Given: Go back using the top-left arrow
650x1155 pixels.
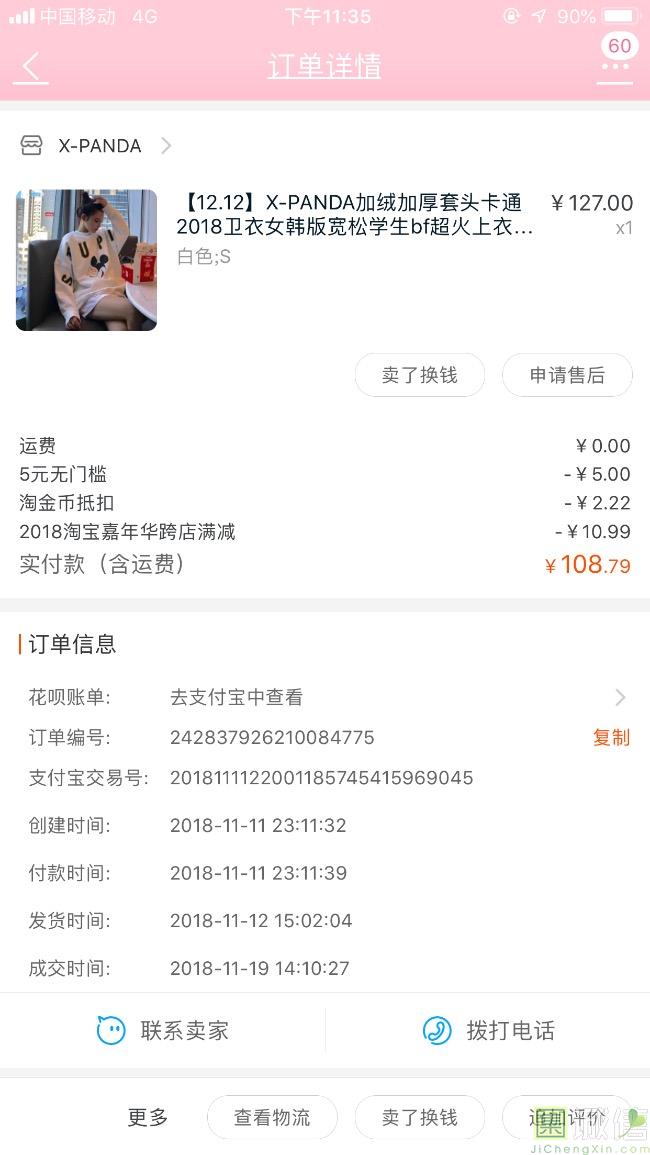Looking at the screenshot, I should coord(31,67).
